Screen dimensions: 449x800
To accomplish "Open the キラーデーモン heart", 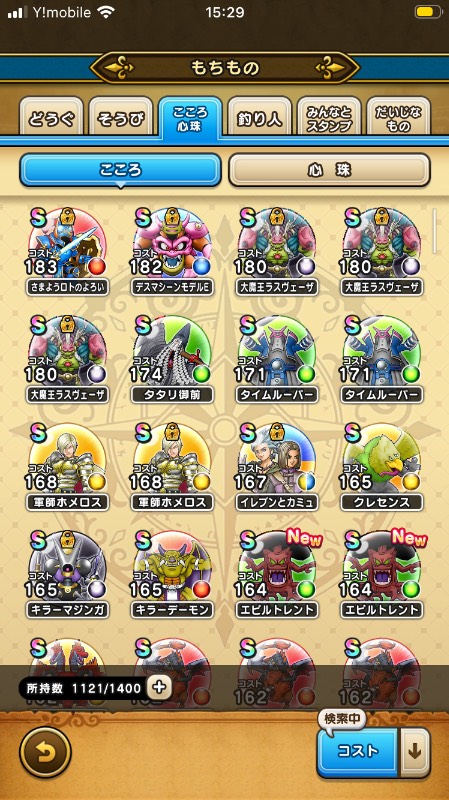I will pos(172,574).
